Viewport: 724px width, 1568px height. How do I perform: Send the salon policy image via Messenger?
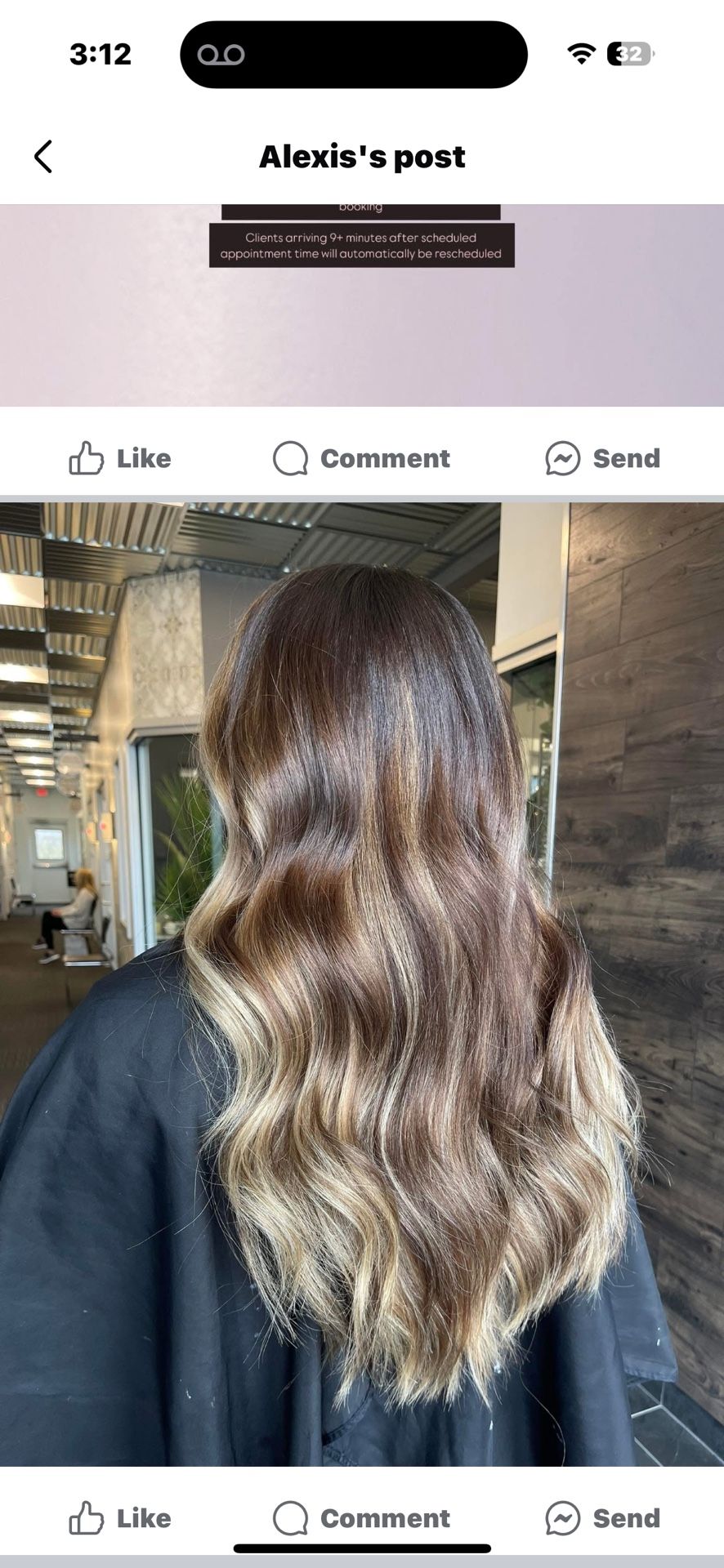tap(602, 458)
